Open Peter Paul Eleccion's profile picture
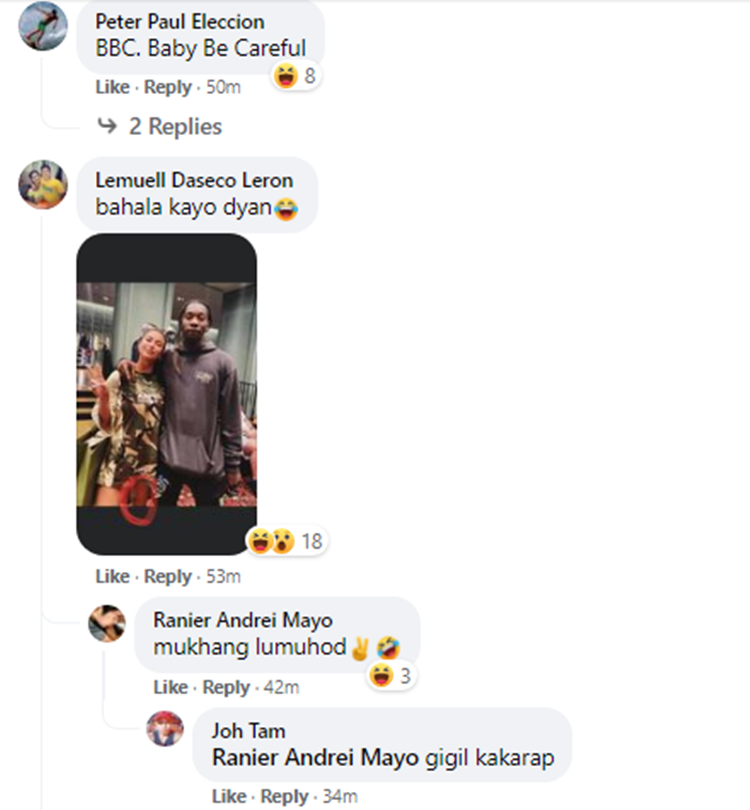The image size is (750, 810). click(x=43, y=25)
